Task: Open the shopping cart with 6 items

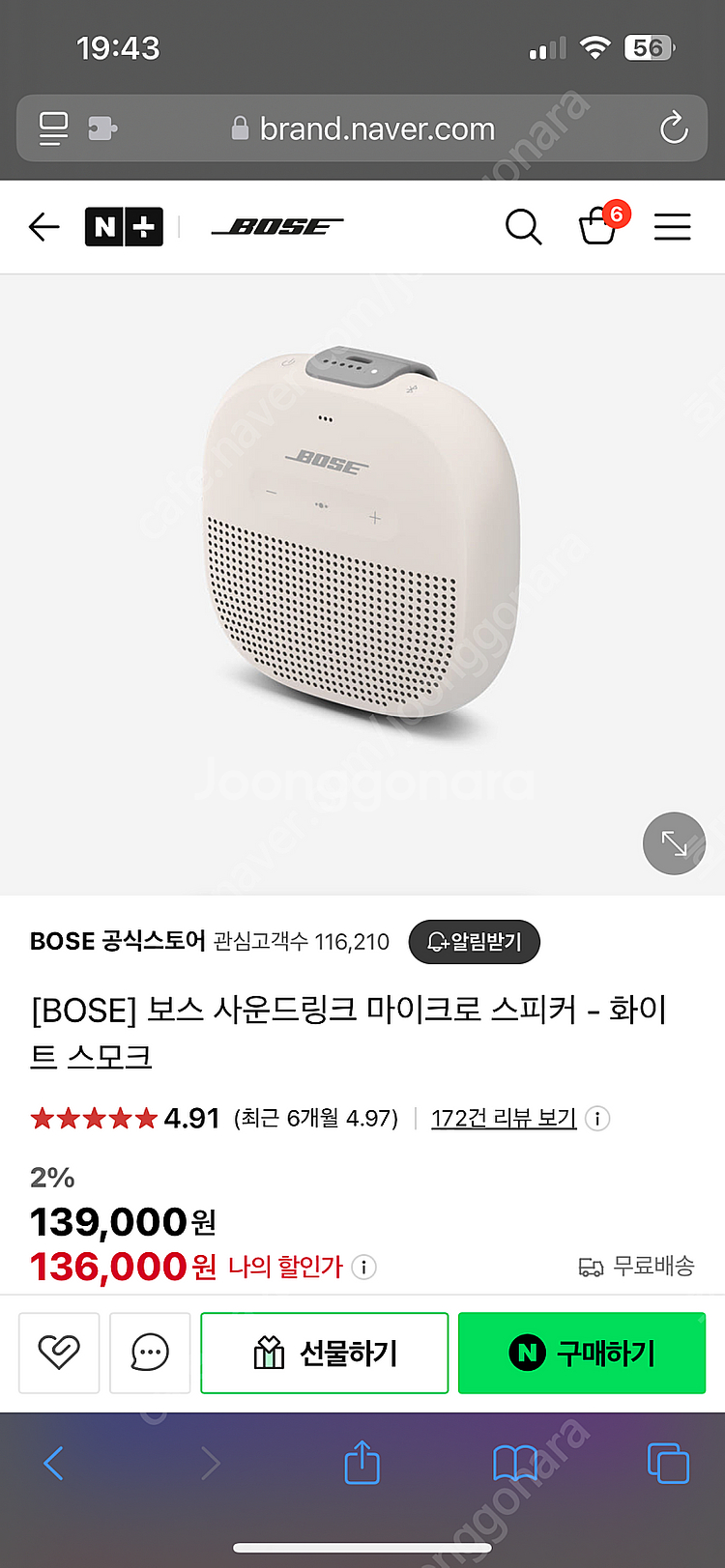Action: [x=598, y=229]
